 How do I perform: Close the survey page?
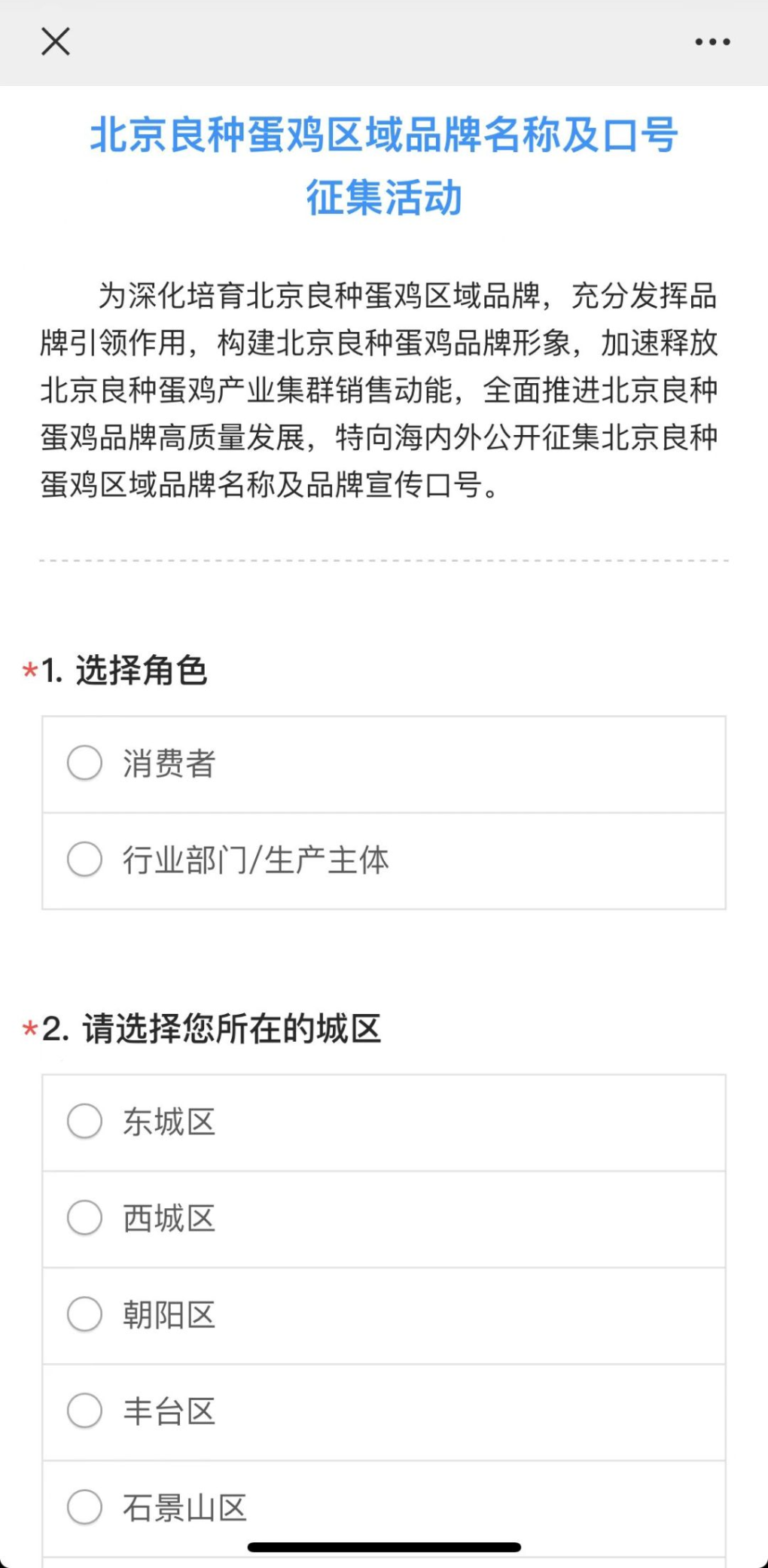pos(56,41)
